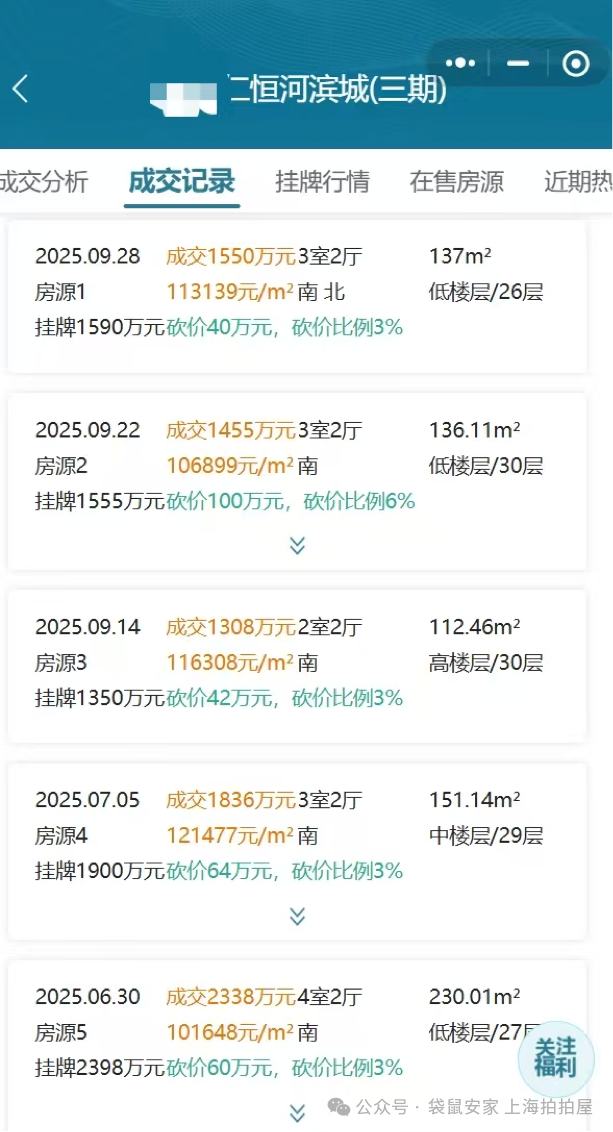Open the 房源1 transaction card
This screenshot has height=1132, width=613.
[297, 292]
